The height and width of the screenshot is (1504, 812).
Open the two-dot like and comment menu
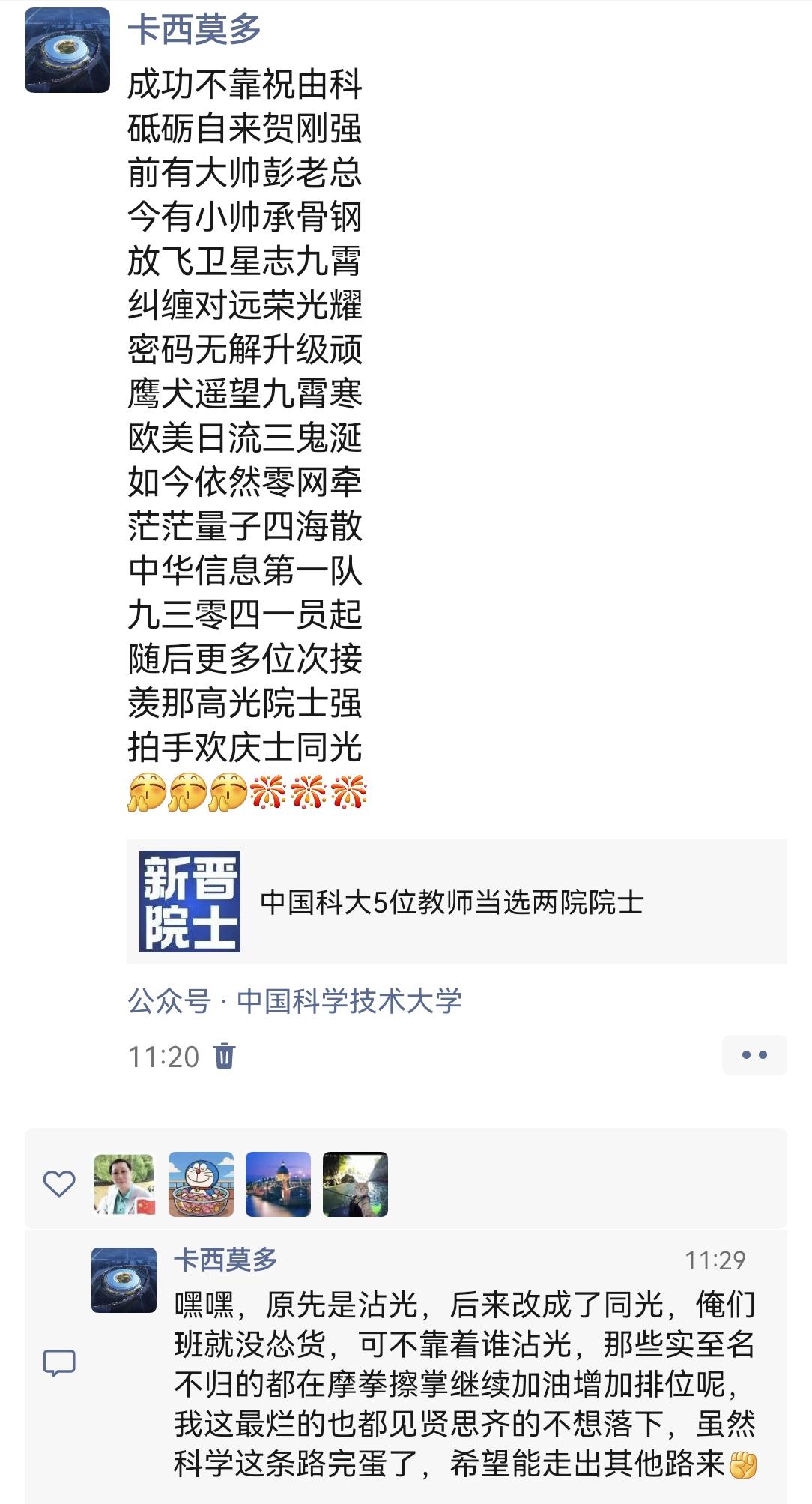(x=754, y=1055)
